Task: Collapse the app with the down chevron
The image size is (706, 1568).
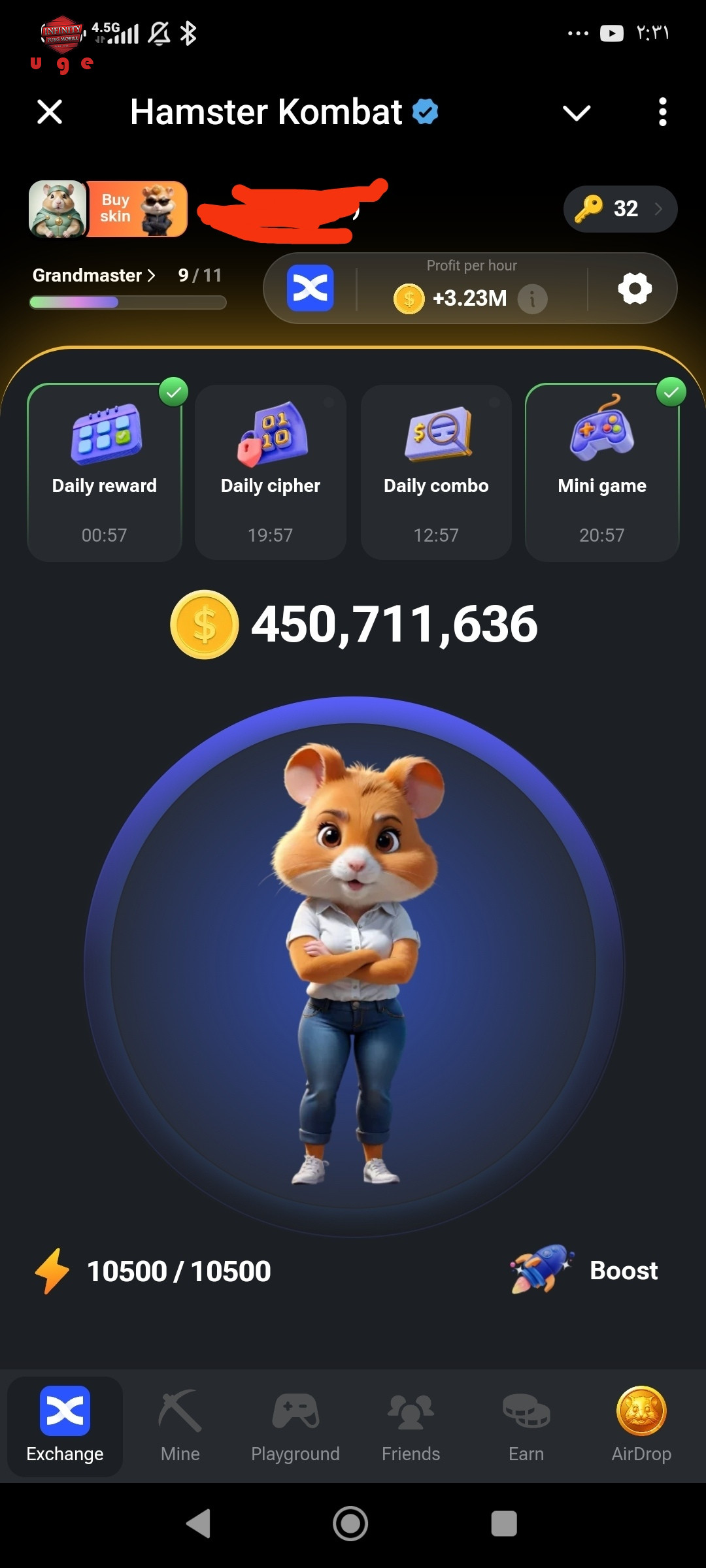Action: [x=577, y=113]
